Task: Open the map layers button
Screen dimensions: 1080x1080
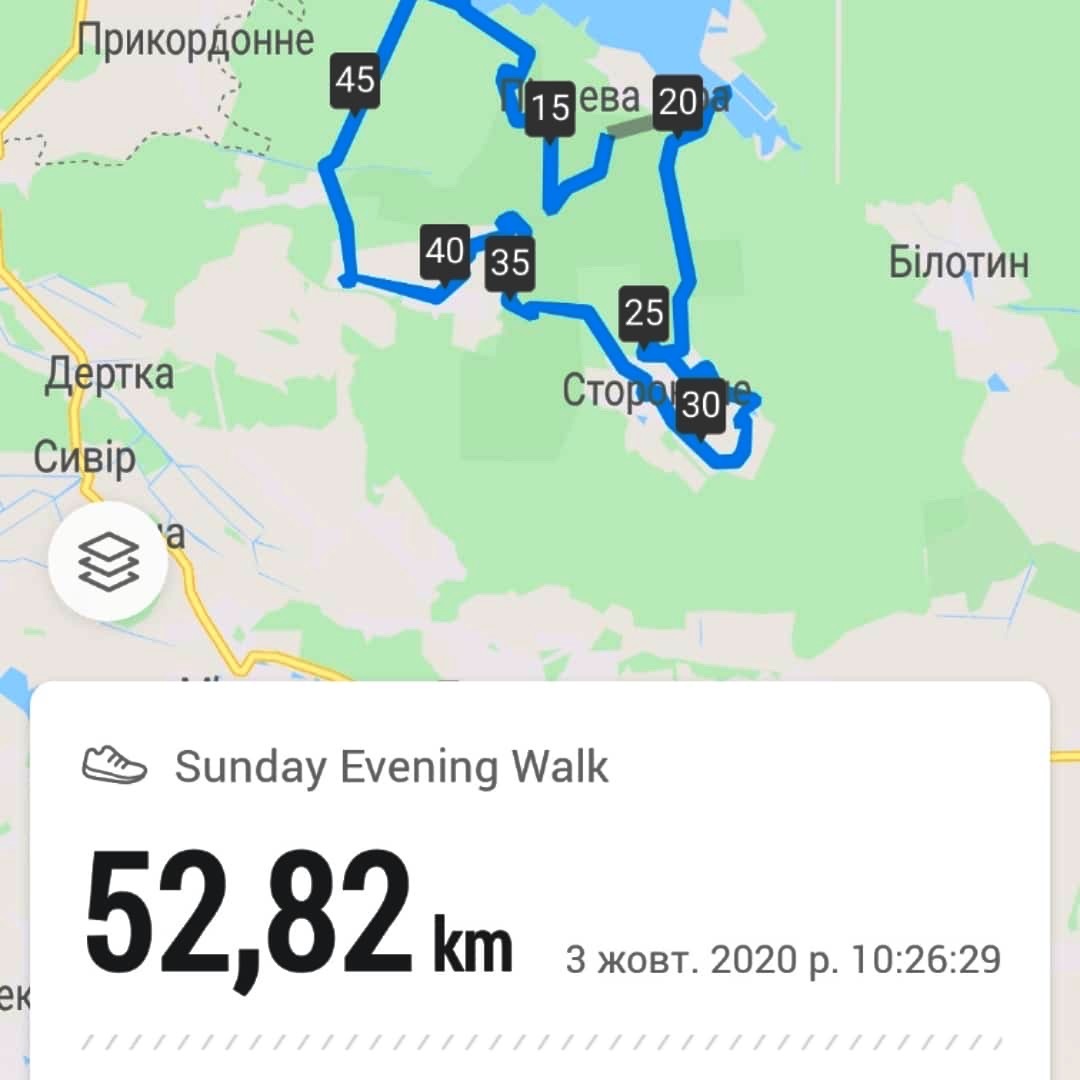Action: coord(108,562)
